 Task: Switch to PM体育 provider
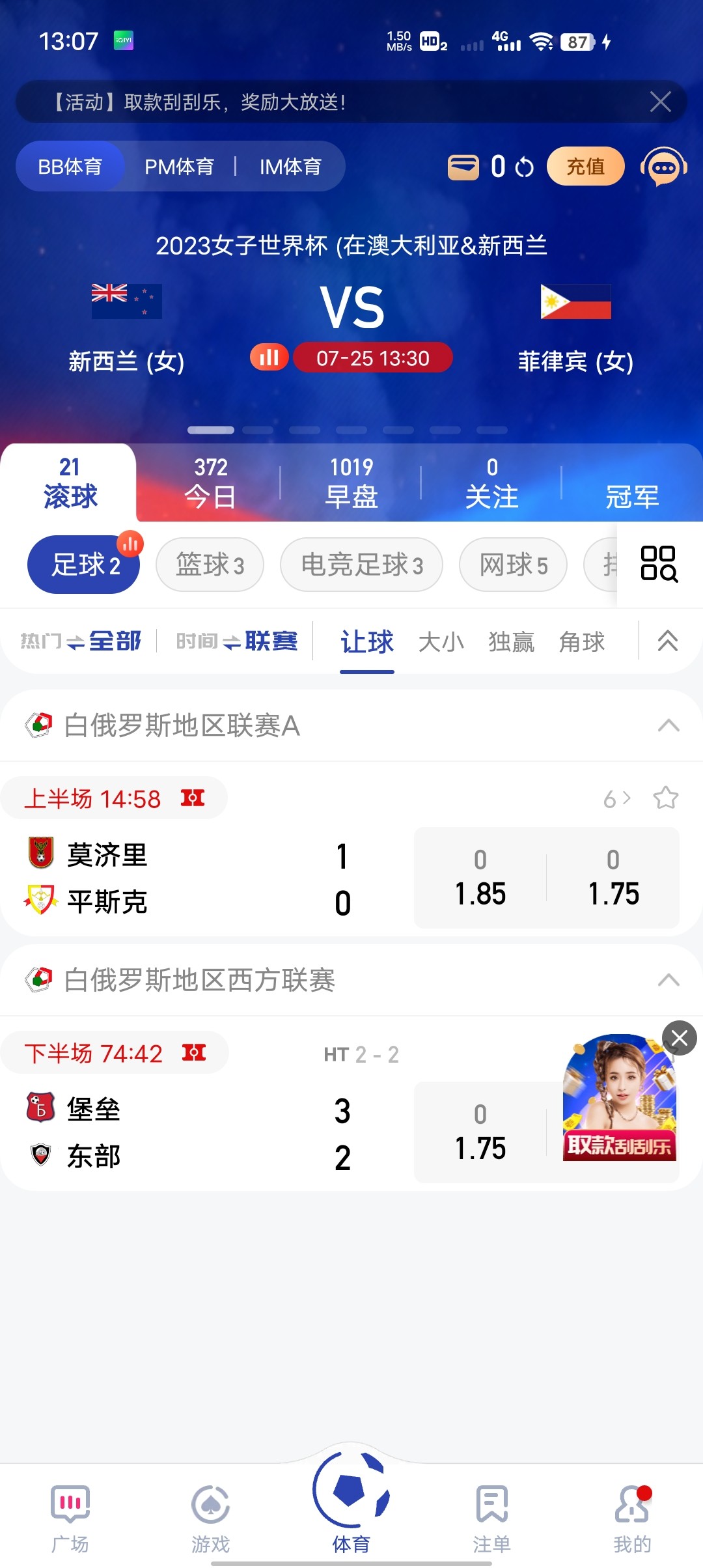179,167
